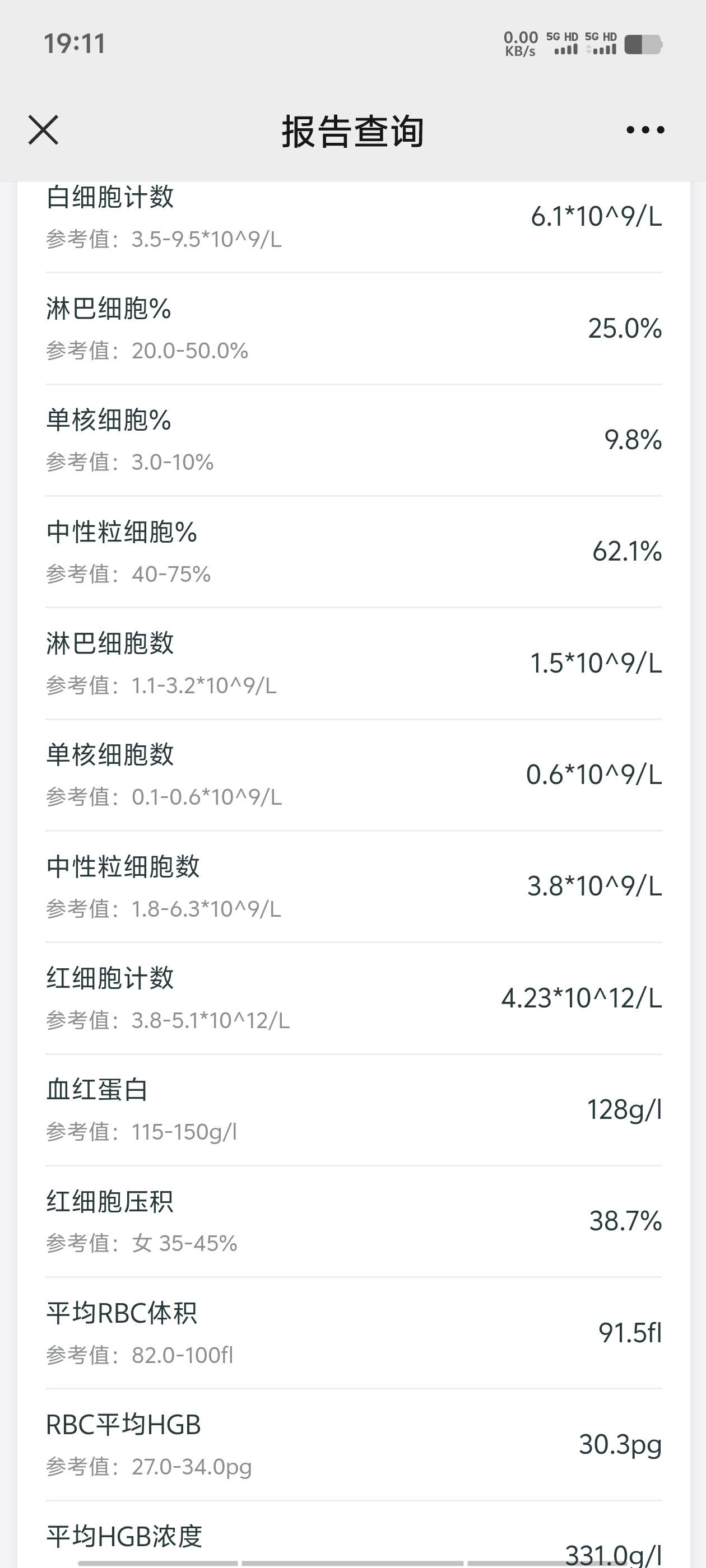Viewport: 706px width, 1568px height.
Task: Close the 报告查询 page
Action: tap(43, 130)
